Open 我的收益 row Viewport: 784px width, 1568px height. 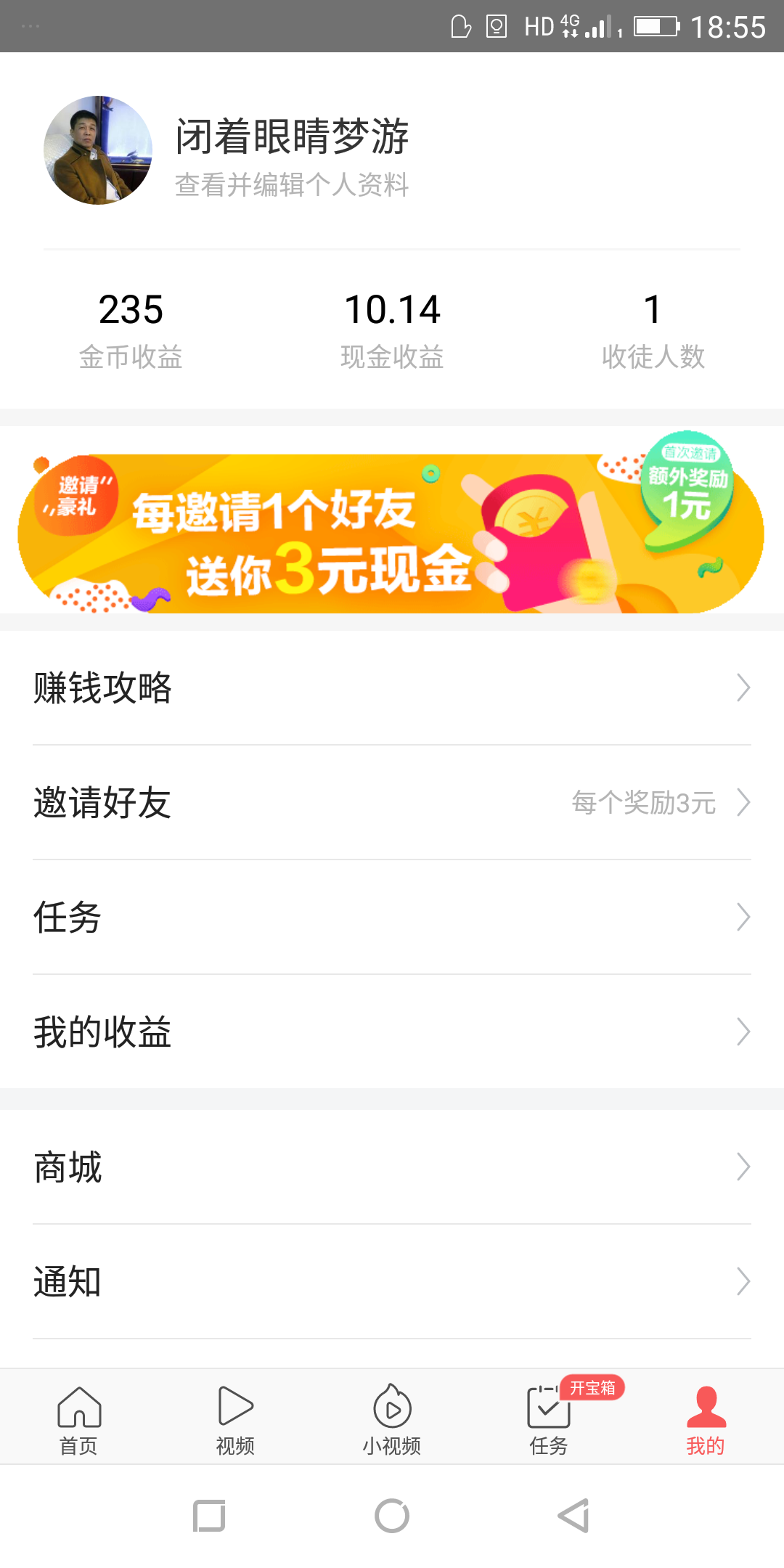point(392,1032)
